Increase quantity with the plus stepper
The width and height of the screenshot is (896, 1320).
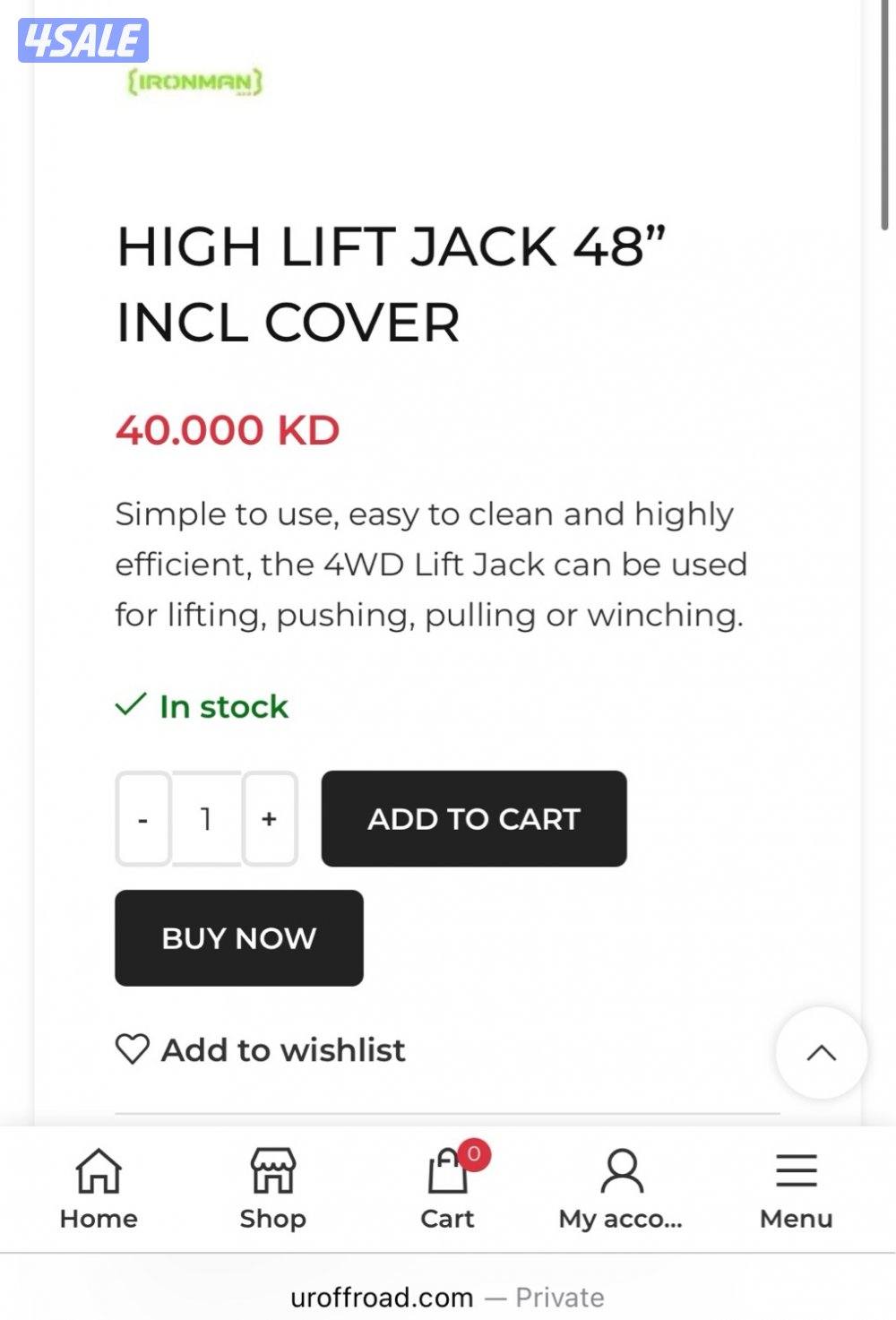(x=269, y=818)
